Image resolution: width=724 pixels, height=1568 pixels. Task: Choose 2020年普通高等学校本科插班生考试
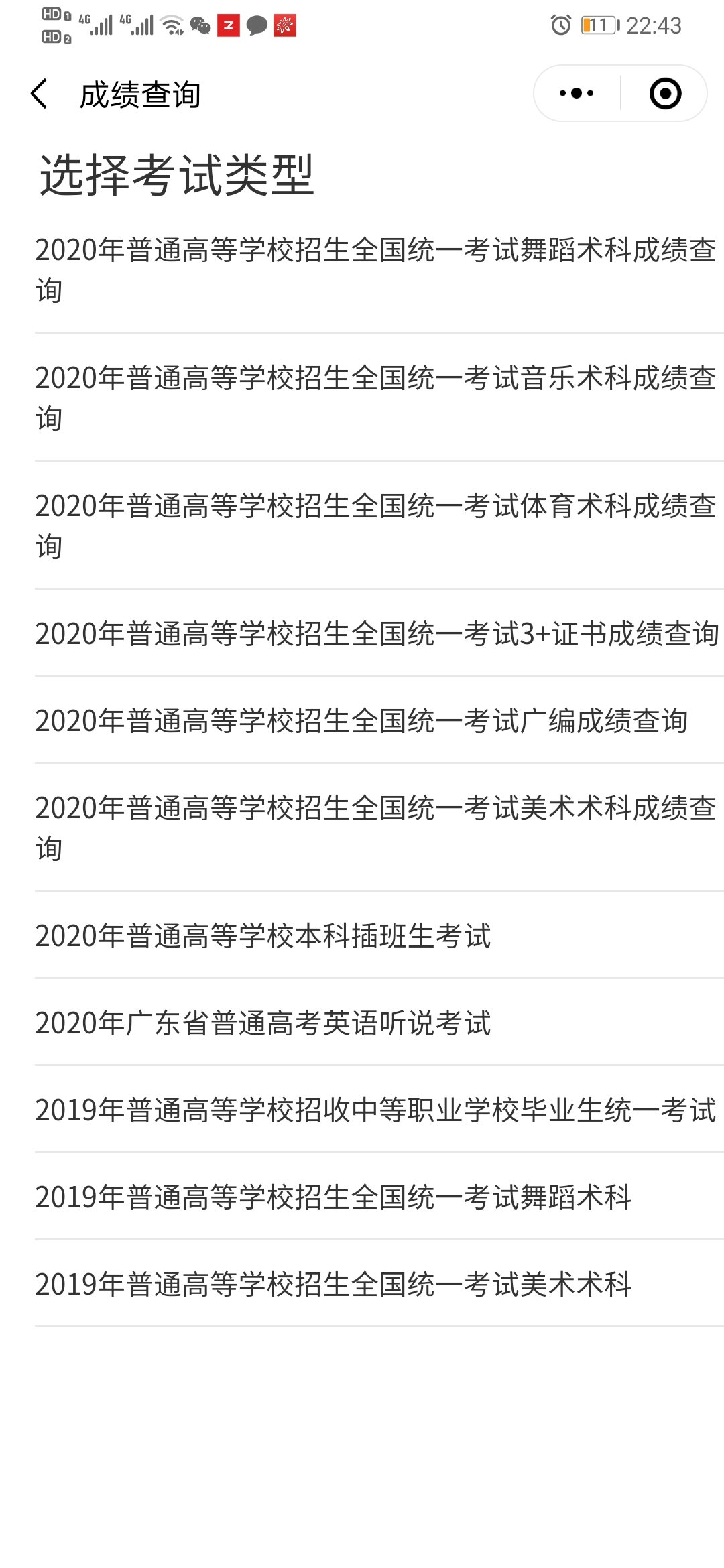263,935
